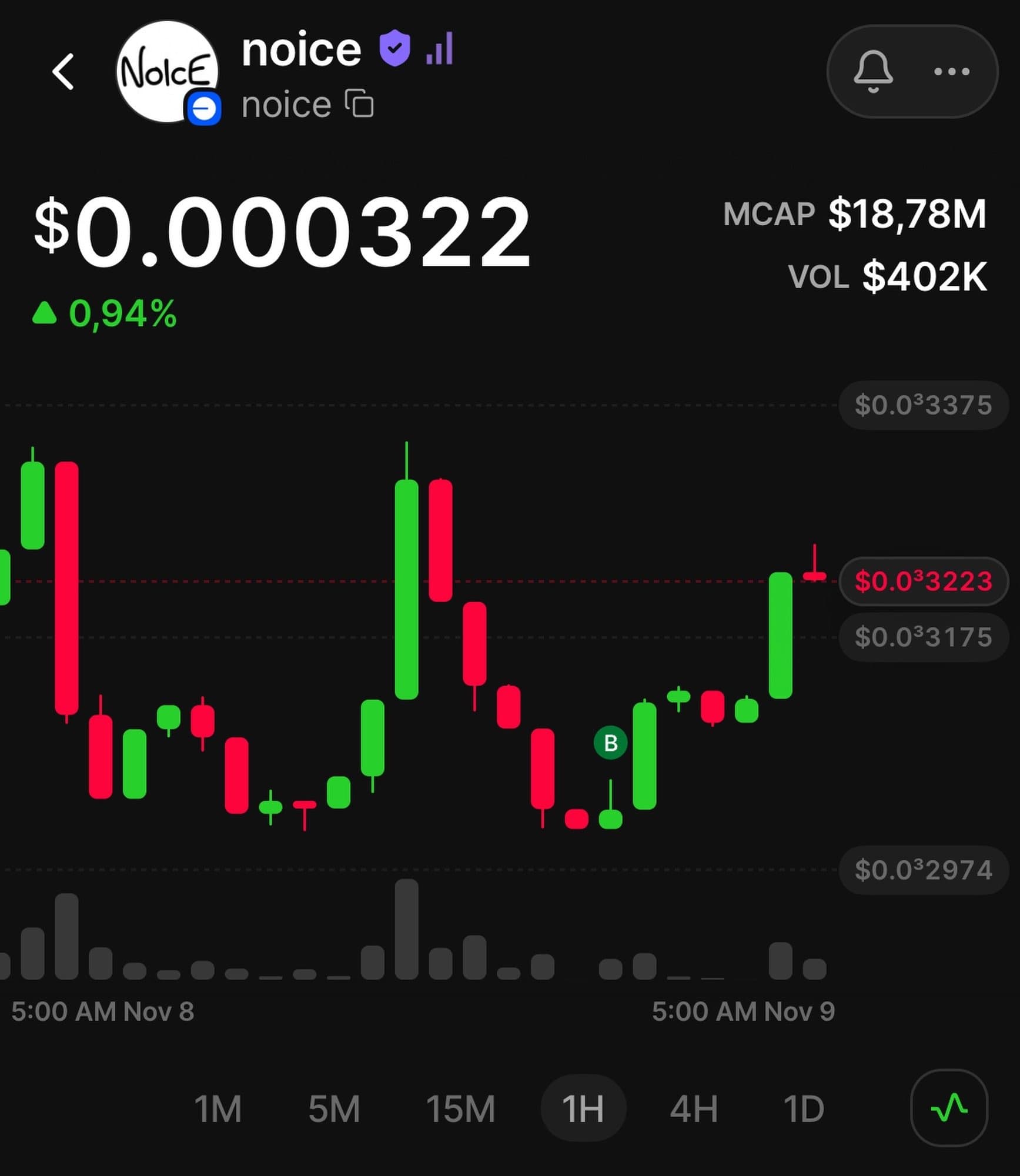Open the three-dot overflow menu

951,72
